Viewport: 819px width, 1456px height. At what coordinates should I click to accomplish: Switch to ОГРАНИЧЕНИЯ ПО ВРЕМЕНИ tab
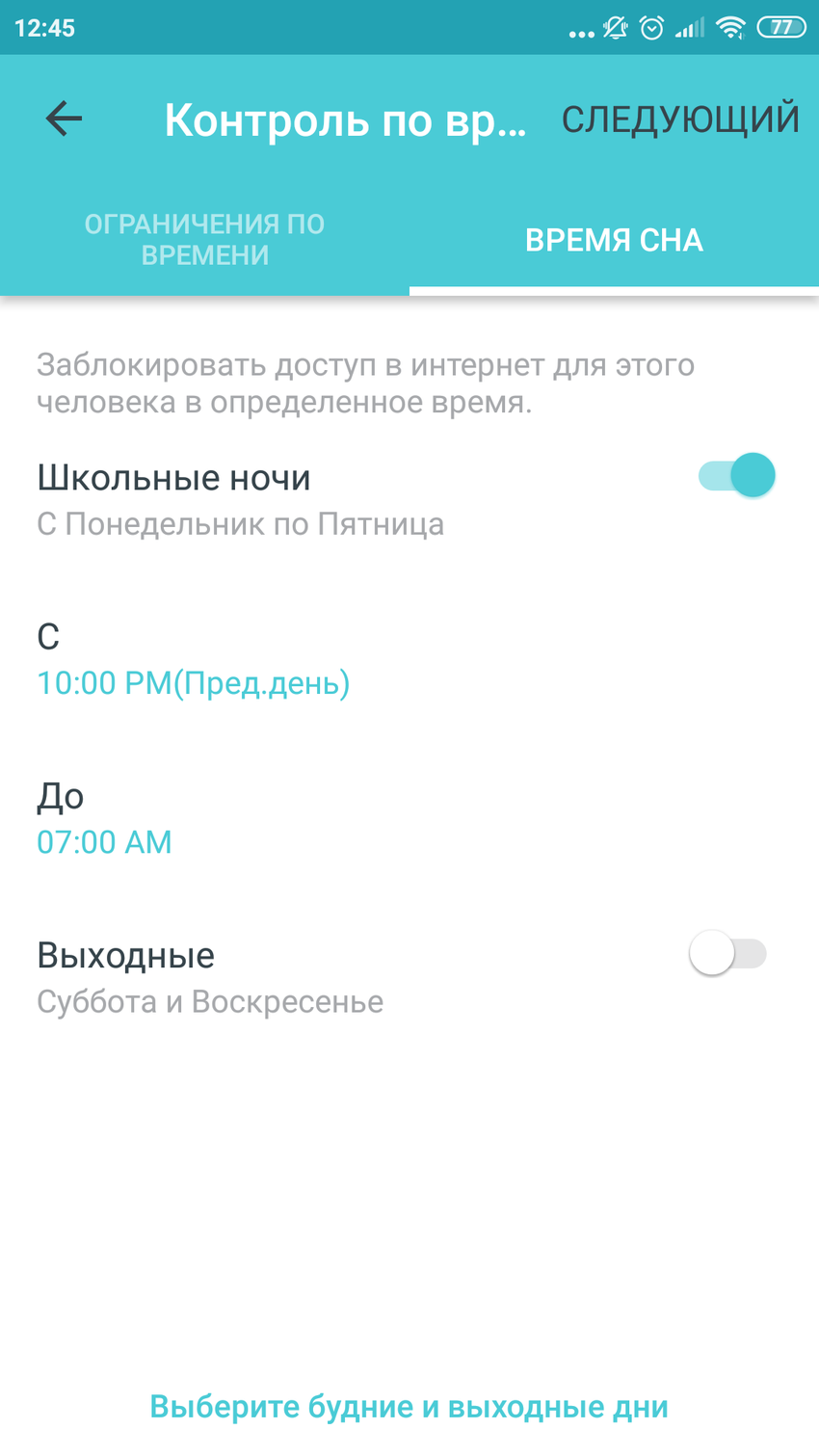point(204,239)
